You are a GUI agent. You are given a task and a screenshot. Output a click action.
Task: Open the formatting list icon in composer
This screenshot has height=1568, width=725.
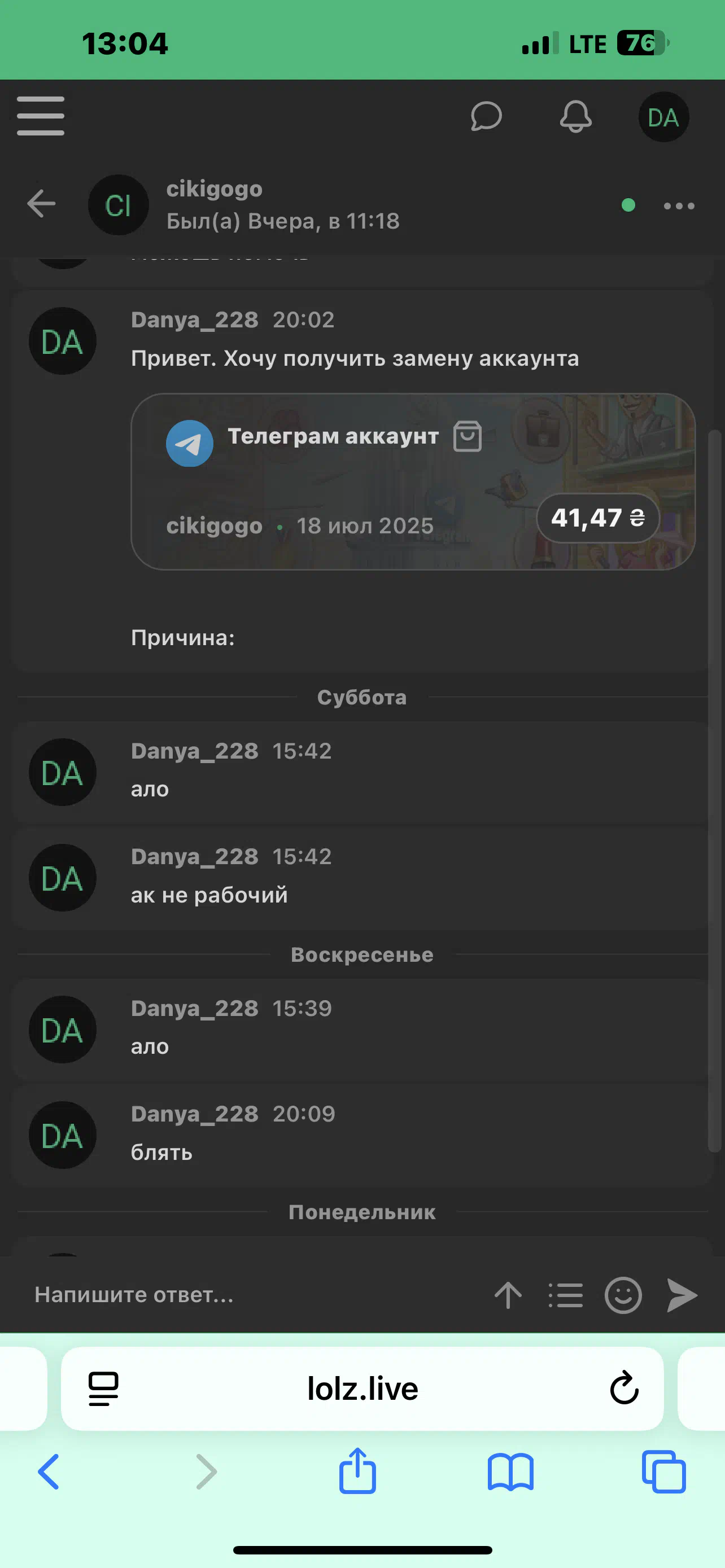566,1295
